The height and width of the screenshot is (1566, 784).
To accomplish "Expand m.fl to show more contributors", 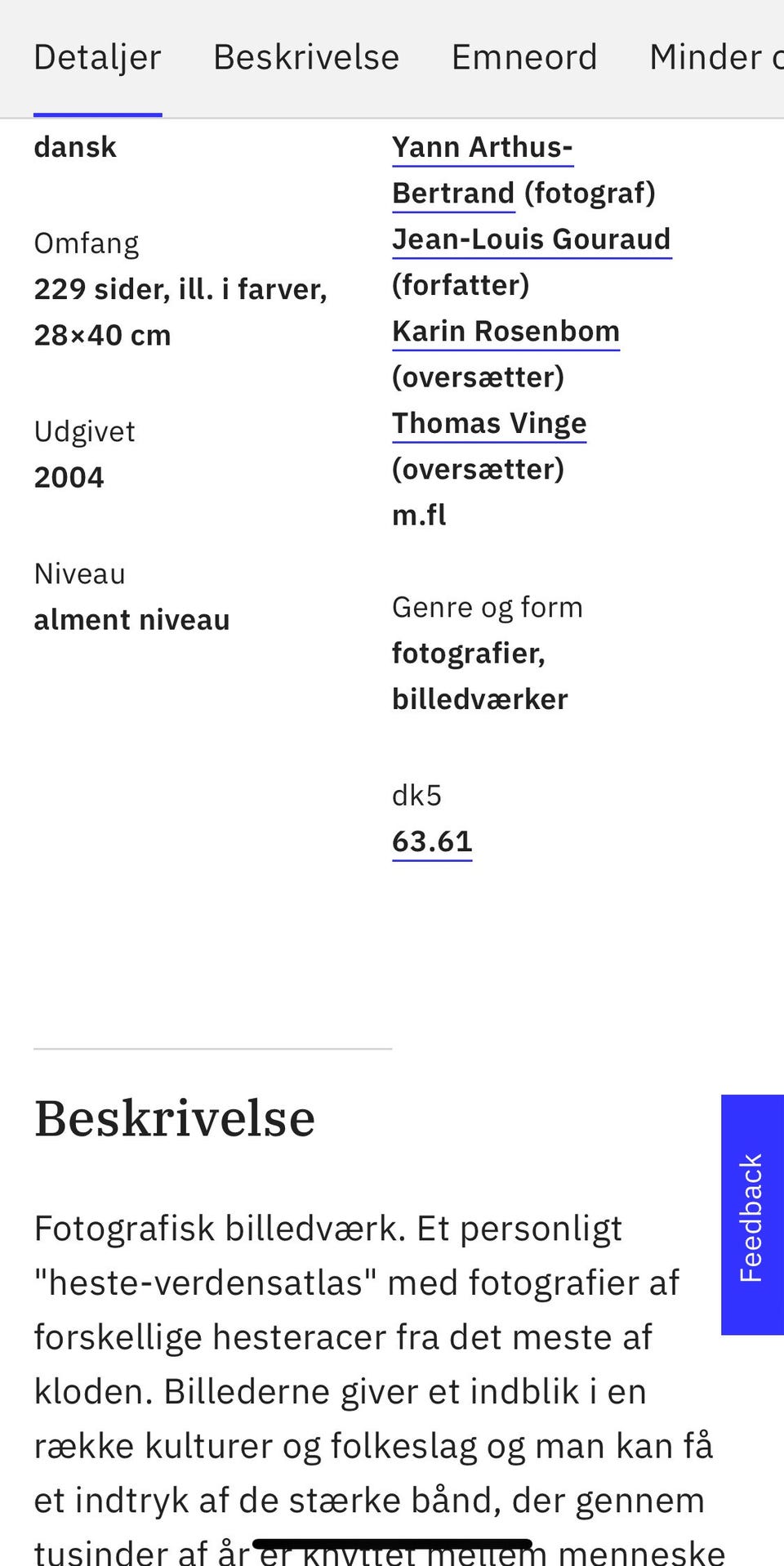I will 419,515.
